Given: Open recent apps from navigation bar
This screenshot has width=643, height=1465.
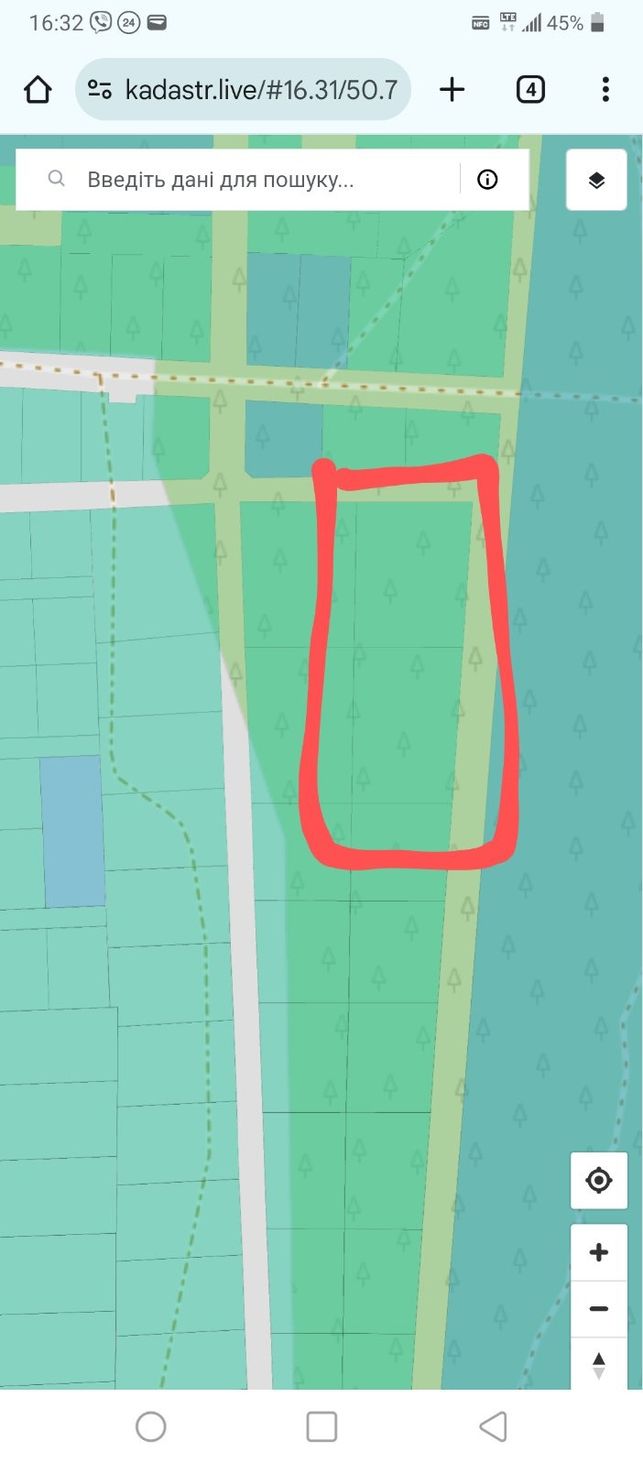Looking at the screenshot, I should 321,1426.
